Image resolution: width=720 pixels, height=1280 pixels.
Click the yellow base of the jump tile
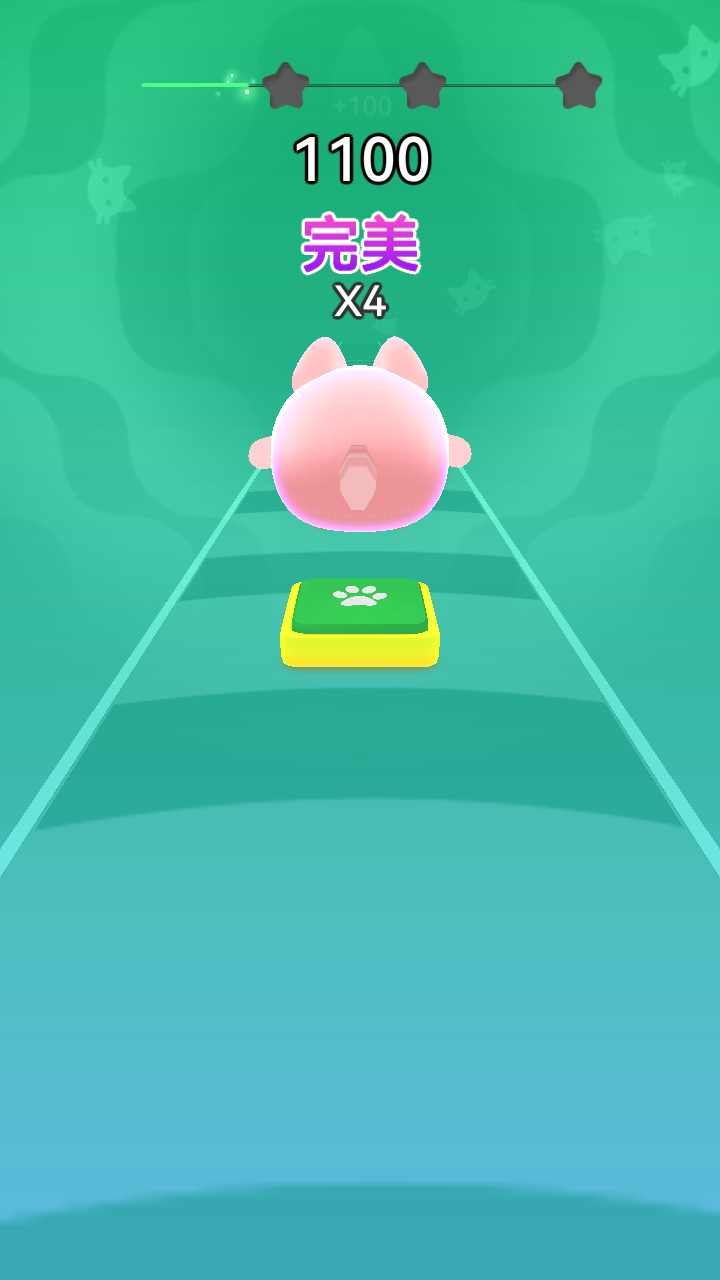[358, 648]
